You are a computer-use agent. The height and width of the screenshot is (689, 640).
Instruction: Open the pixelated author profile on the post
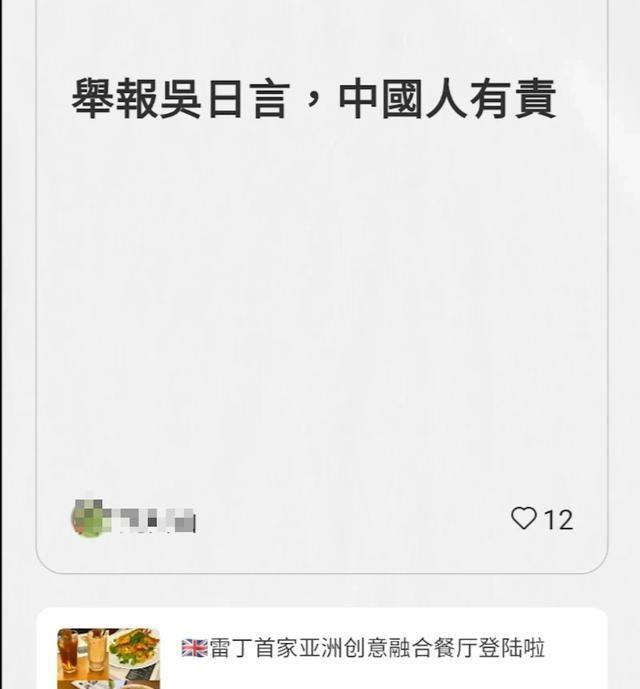coord(134,519)
